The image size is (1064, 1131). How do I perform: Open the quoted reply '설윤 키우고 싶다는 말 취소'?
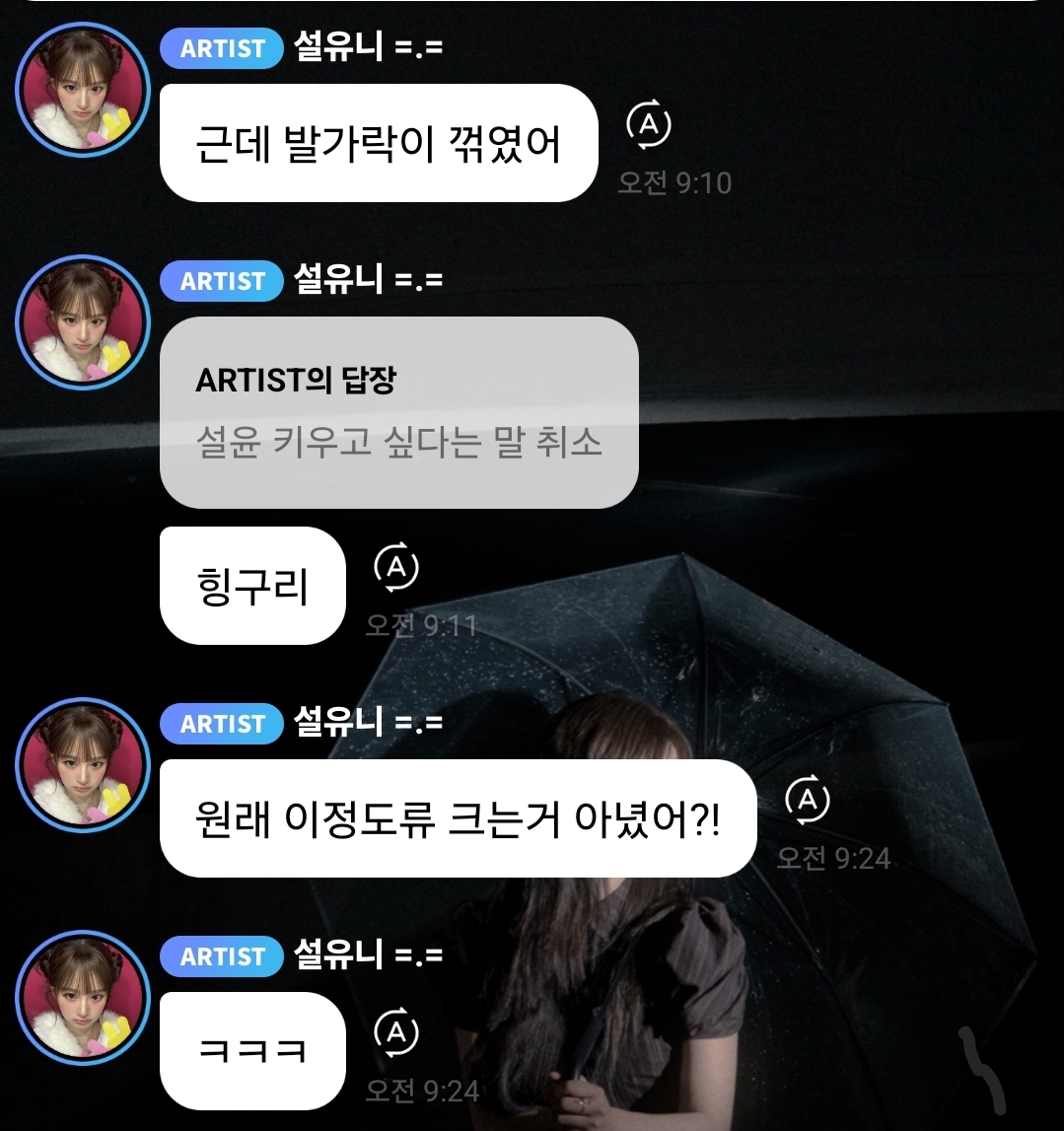tap(398, 444)
